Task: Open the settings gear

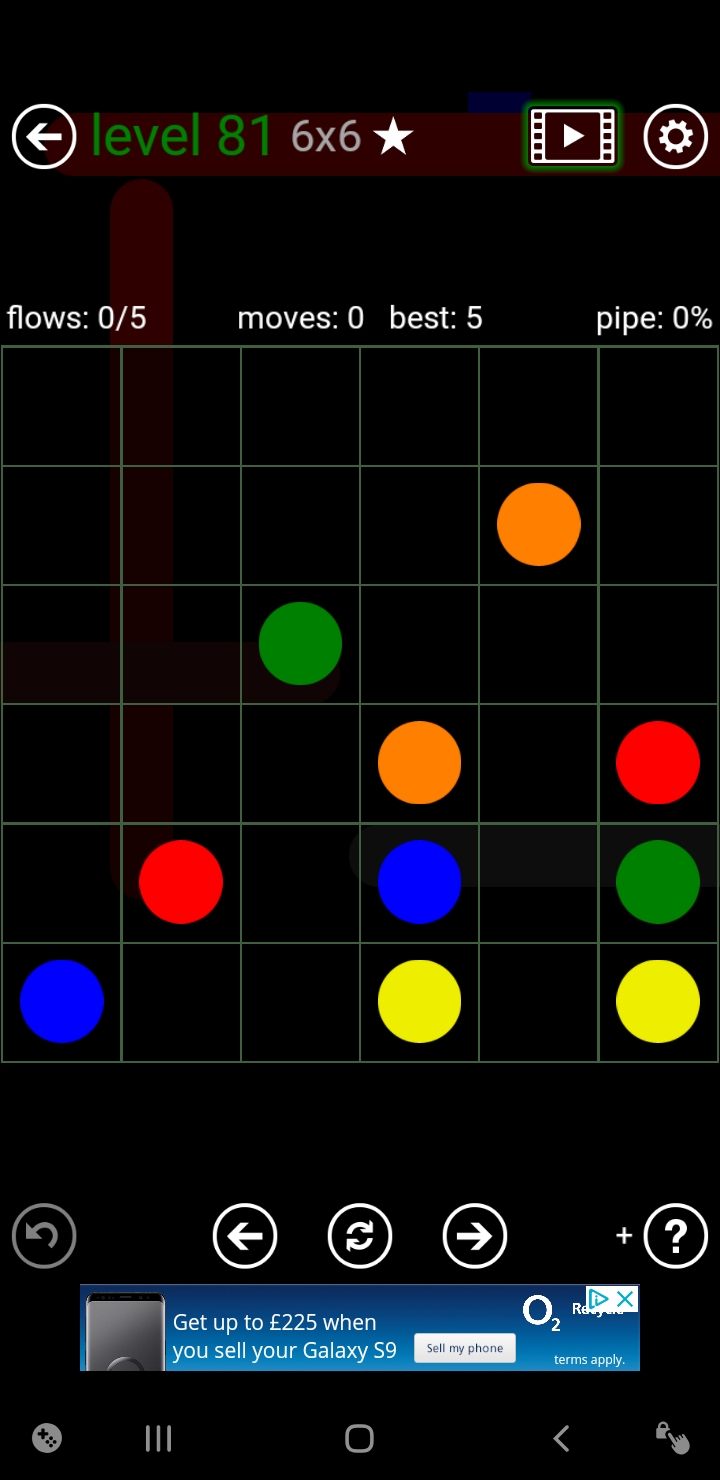Action: coord(676,136)
